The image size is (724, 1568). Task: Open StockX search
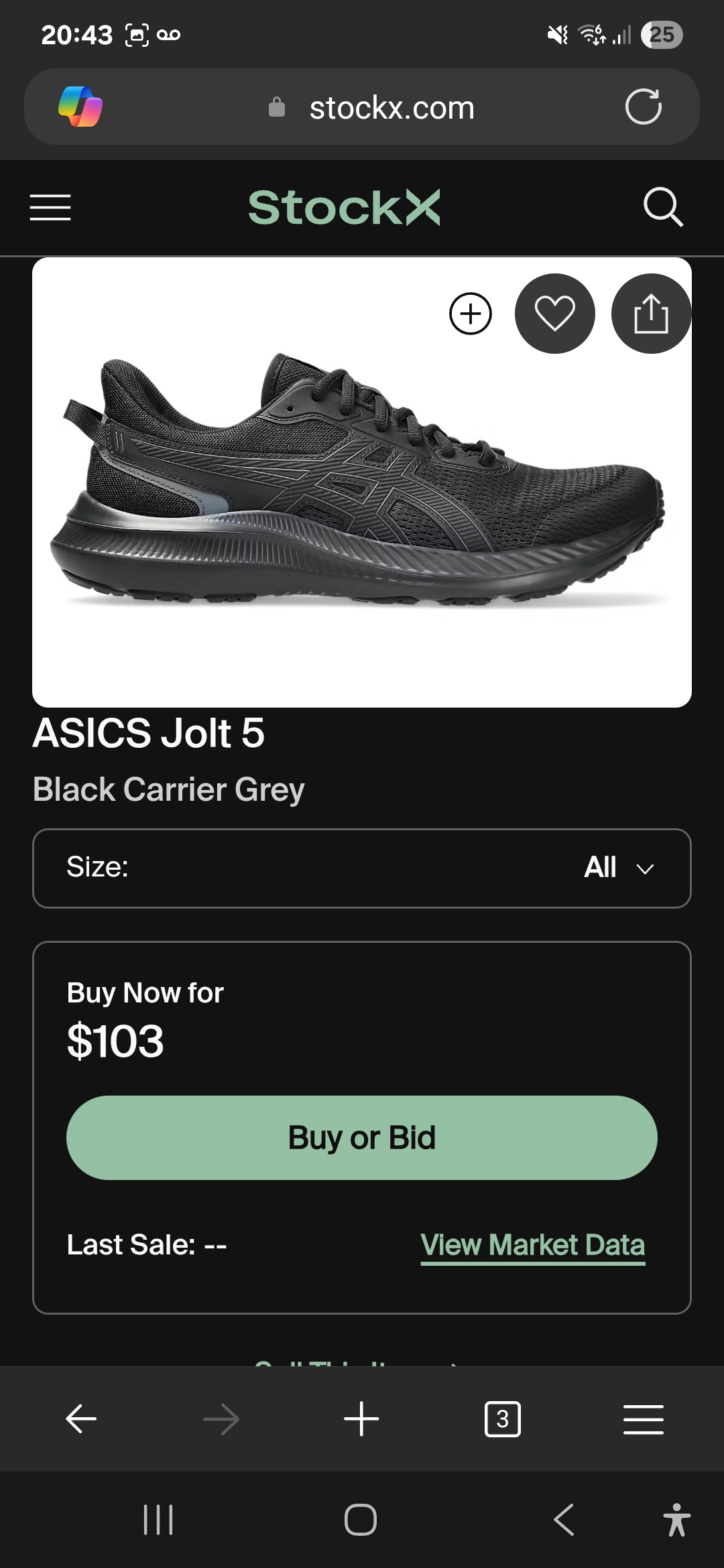click(x=662, y=207)
